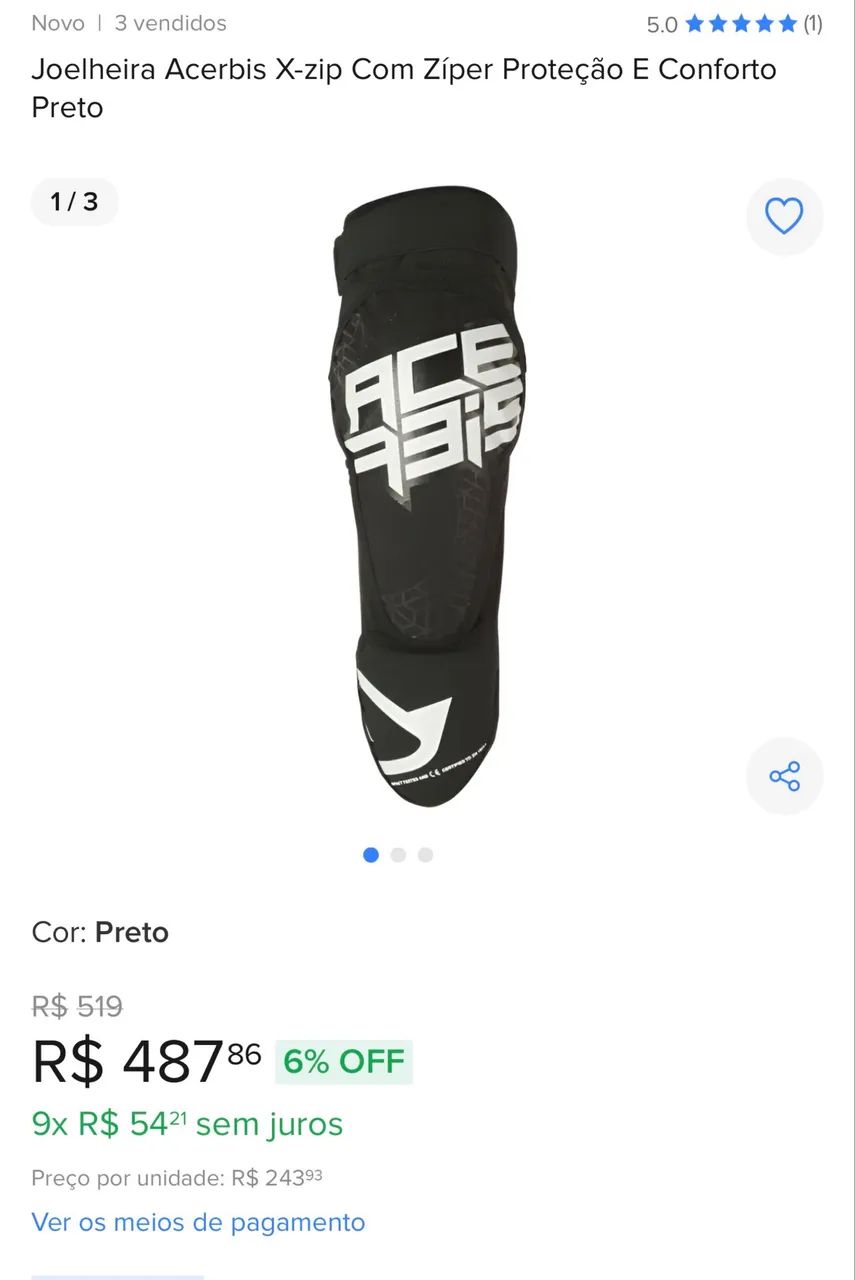The width and height of the screenshot is (855, 1280).
Task: Select the share button beside the photo
Action: click(x=785, y=776)
